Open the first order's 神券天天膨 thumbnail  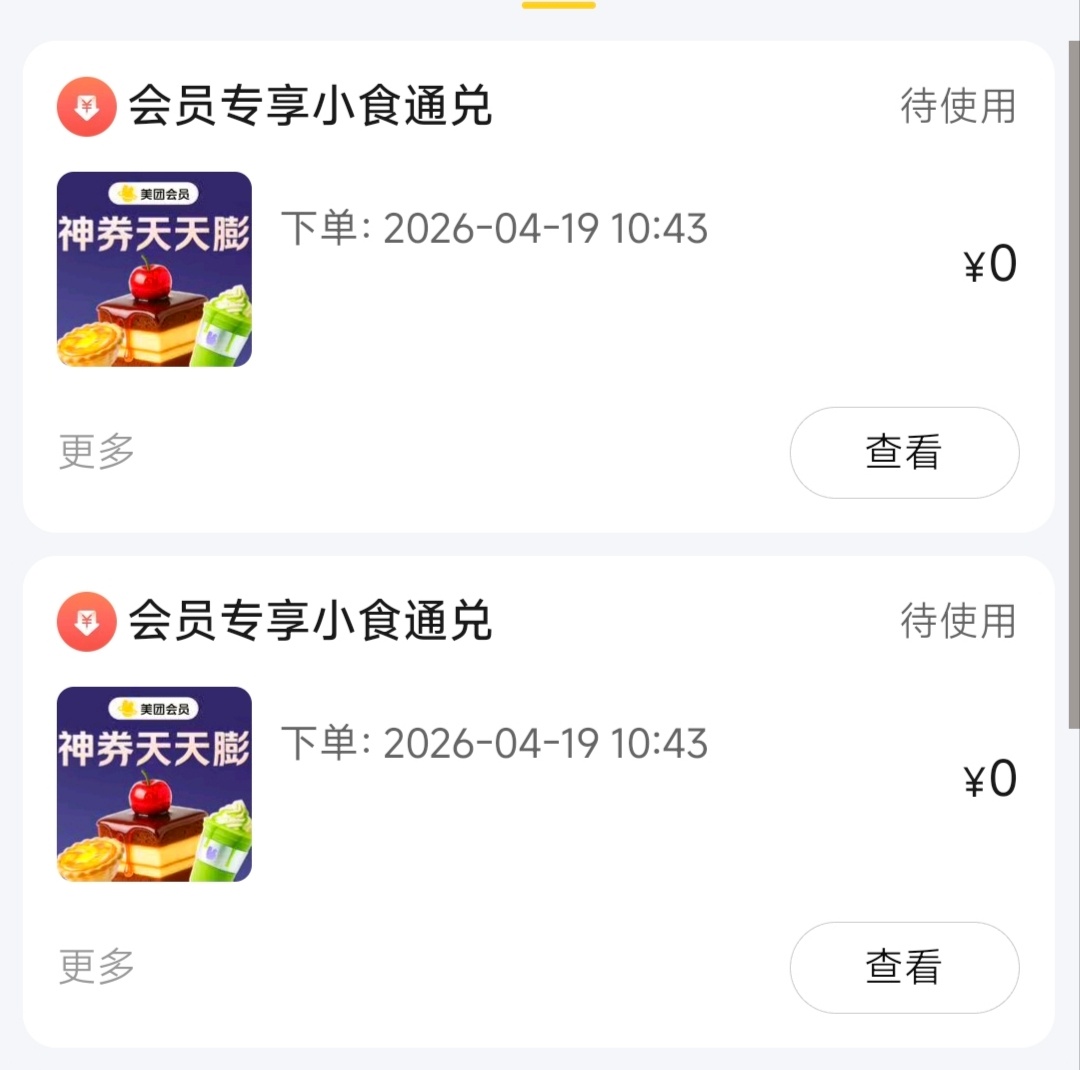[x=154, y=269]
